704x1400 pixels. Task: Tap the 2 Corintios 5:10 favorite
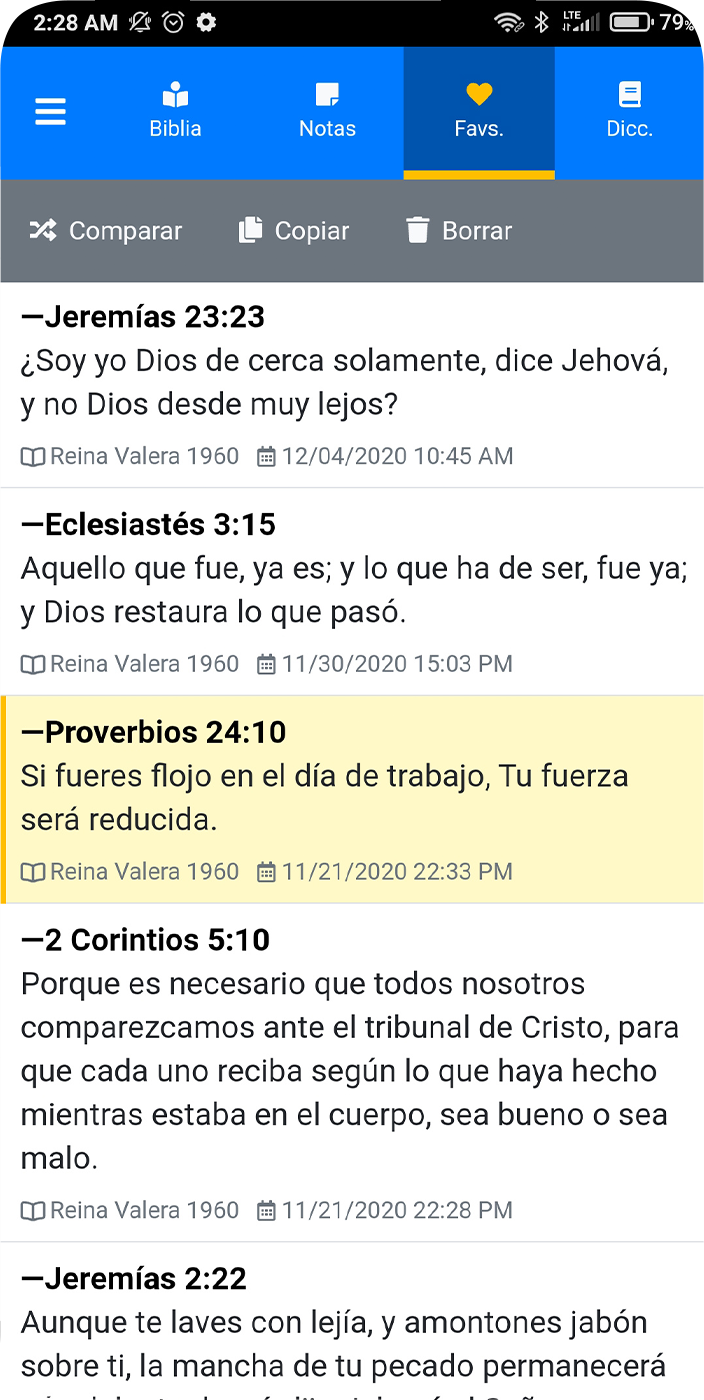[352, 1072]
